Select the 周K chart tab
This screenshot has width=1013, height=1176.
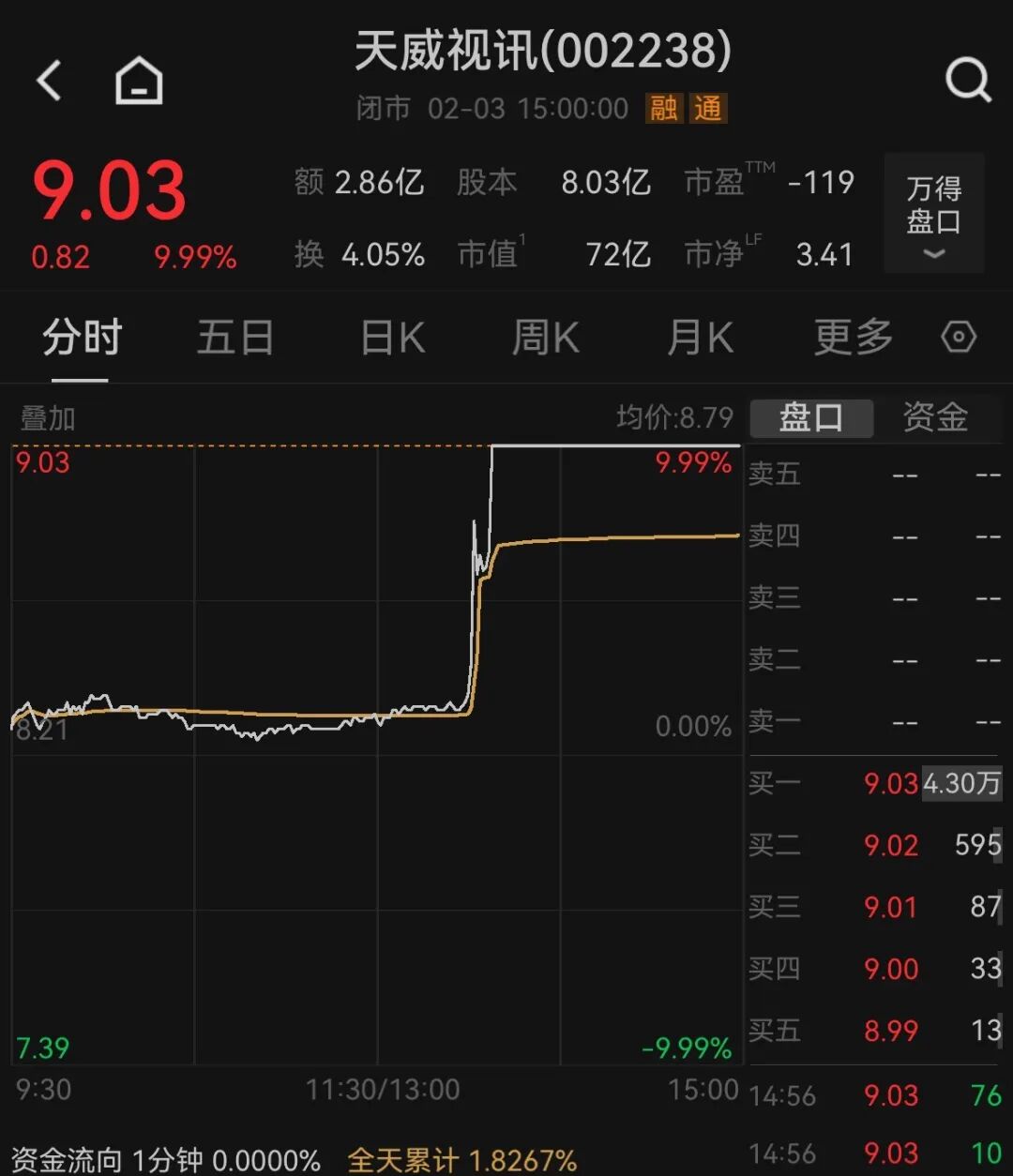click(x=545, y=338)
